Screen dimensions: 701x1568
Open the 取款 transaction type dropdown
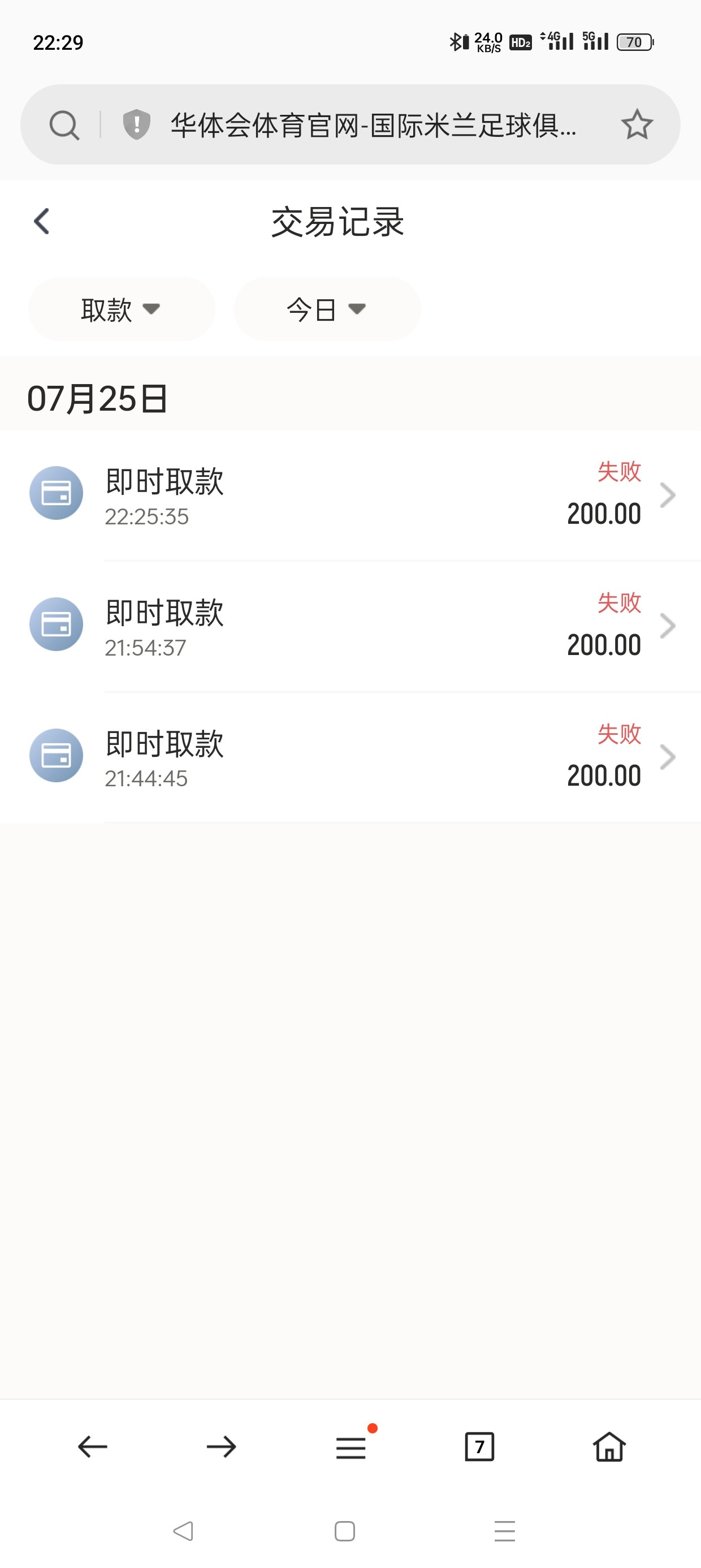121,309
